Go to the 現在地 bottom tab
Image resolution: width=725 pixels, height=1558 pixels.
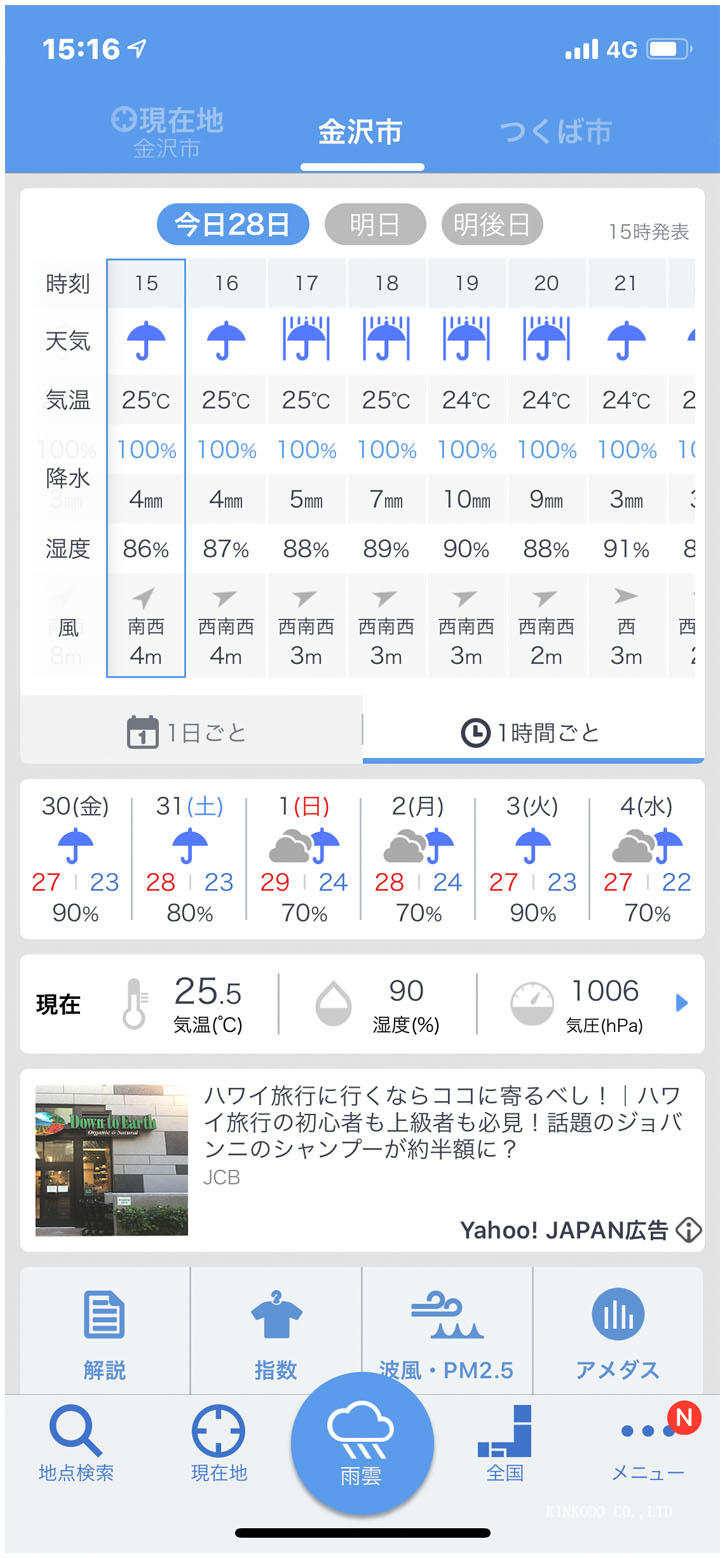tap(219, 1445)
